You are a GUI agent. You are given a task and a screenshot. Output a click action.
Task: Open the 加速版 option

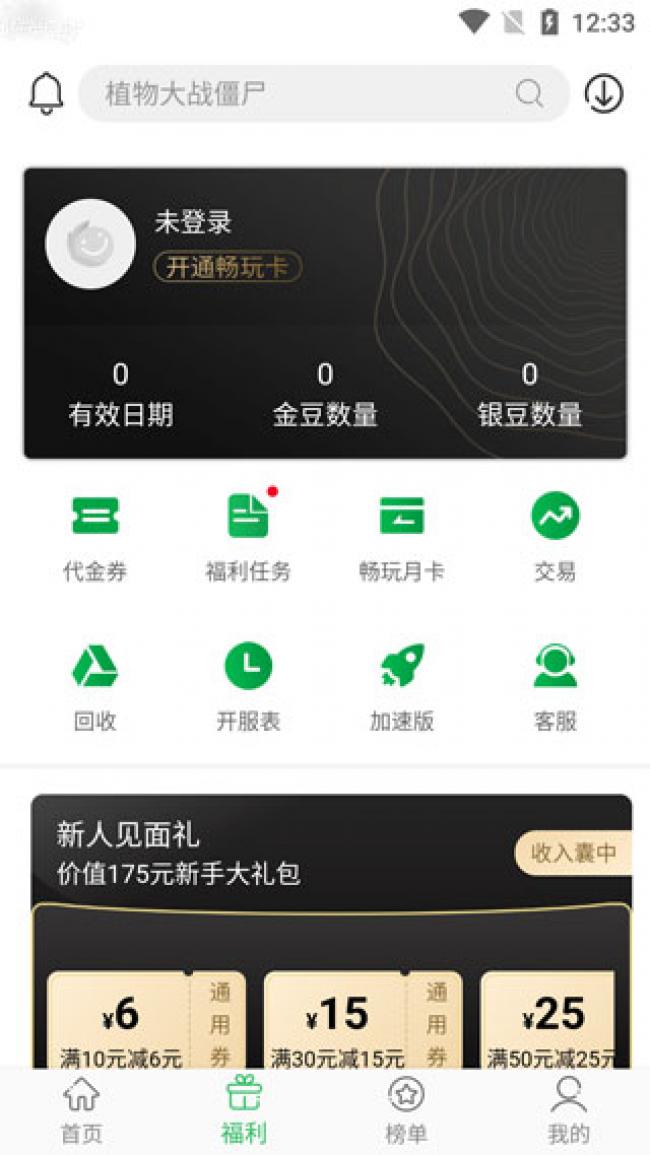401,688
